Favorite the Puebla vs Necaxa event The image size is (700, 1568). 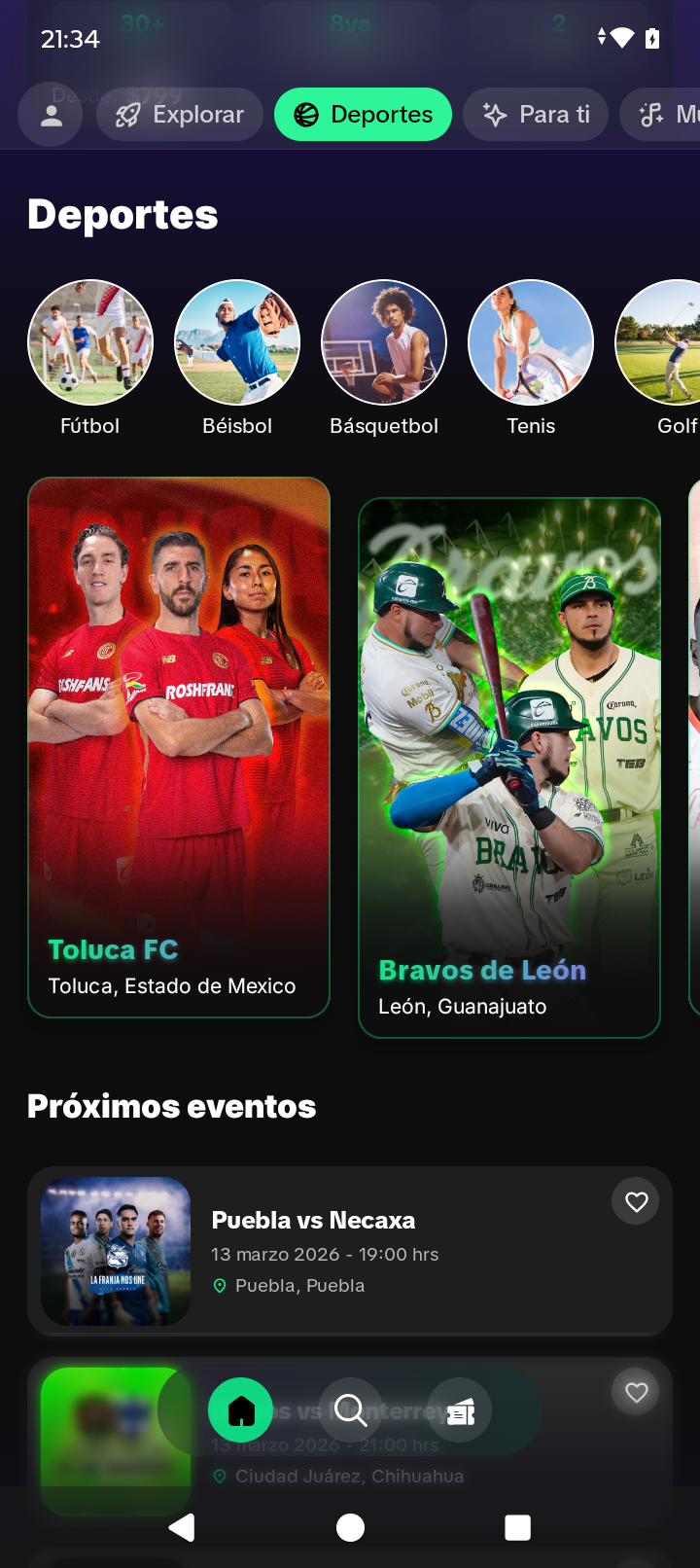coord(637,1202)
